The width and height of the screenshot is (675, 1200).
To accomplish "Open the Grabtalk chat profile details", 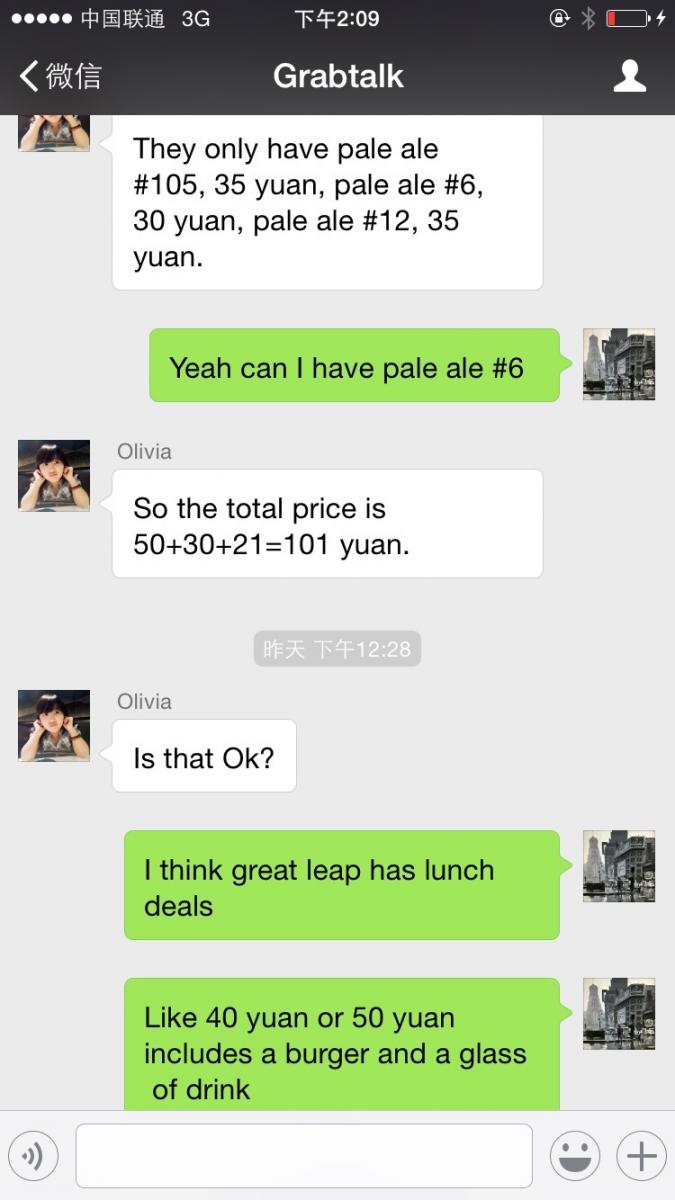I will click(629, 76).
